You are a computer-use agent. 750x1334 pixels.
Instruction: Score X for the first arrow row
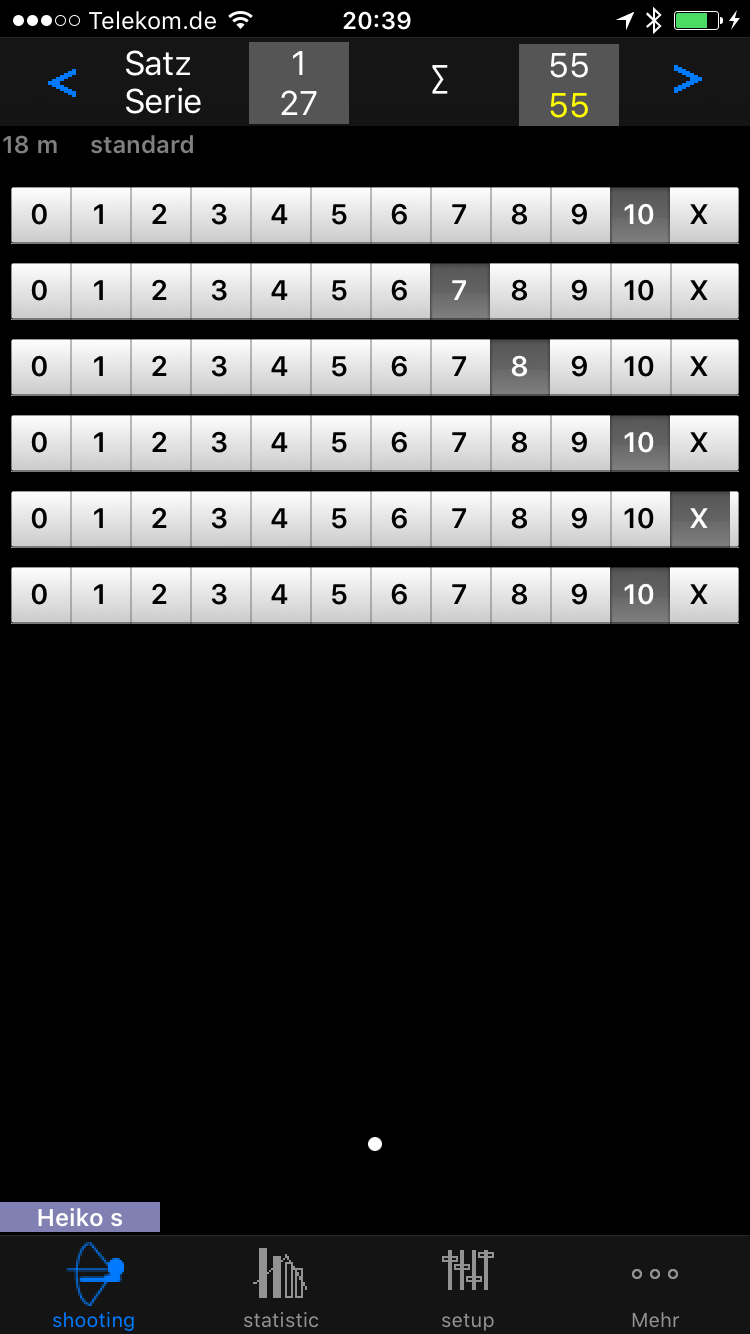click(x=699, y=214)
